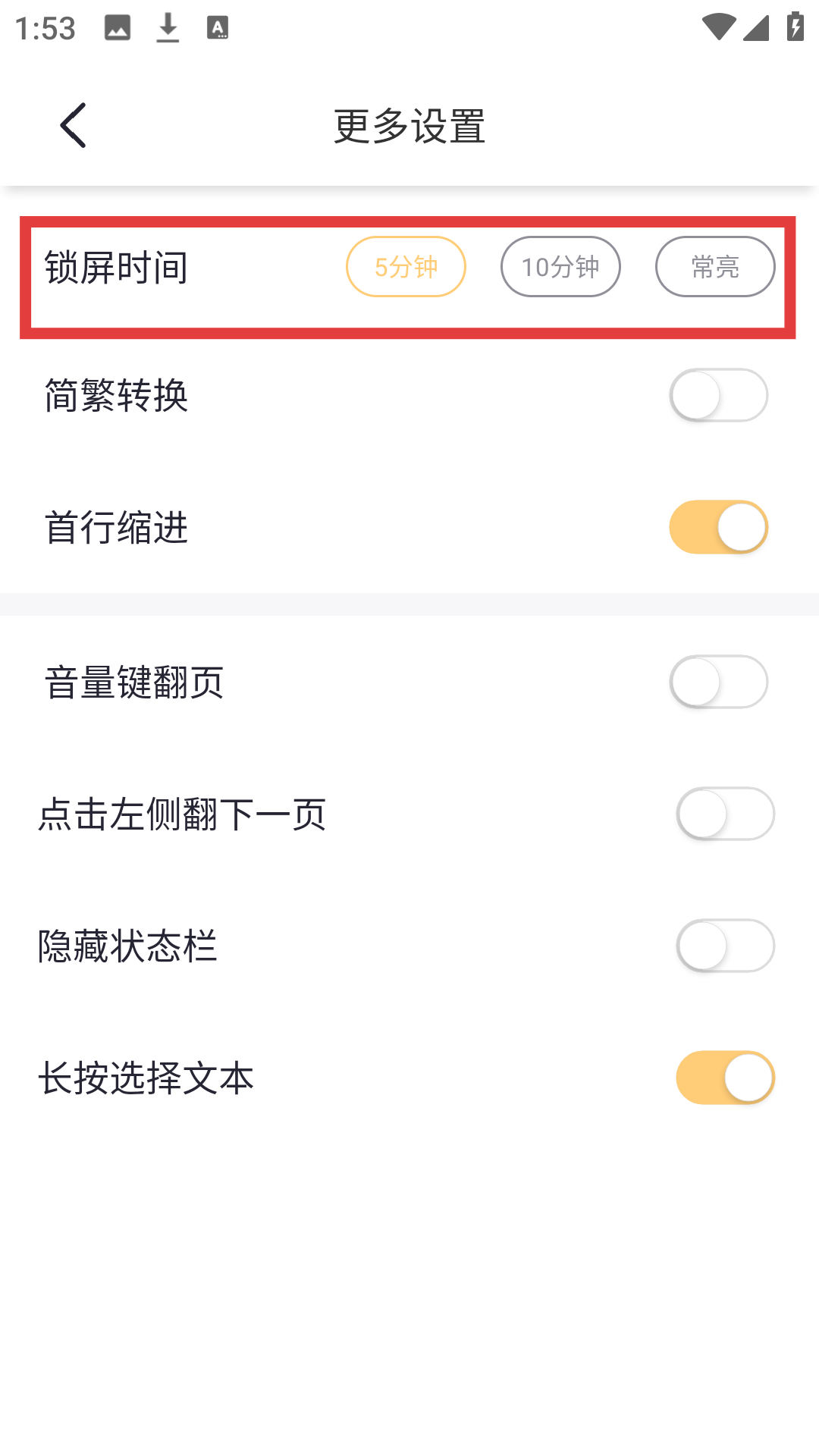Enable 简繁转换 switch
Screen dimensions: 819x1456
[718, 395]
